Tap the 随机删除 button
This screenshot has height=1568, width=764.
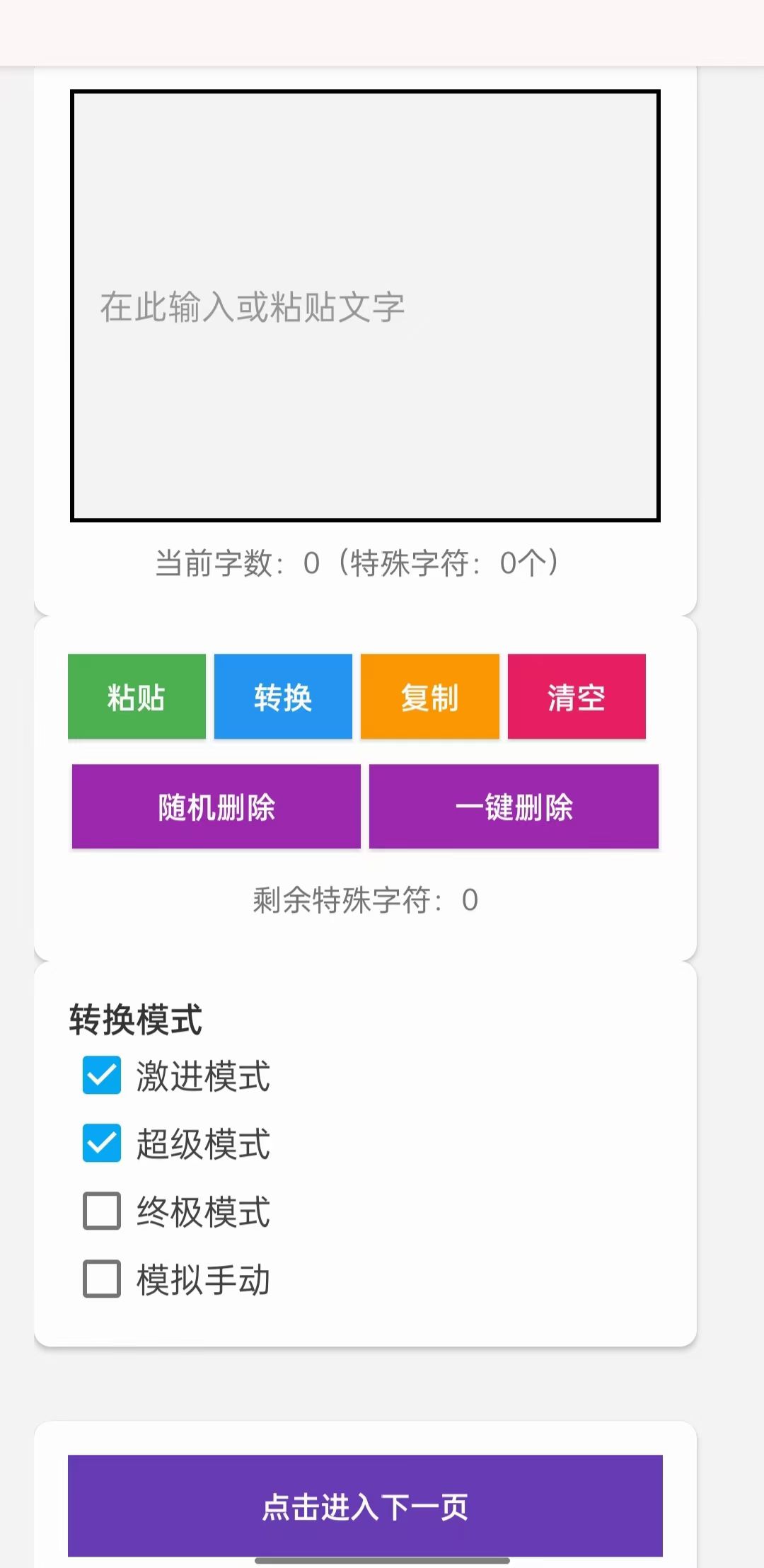click(216, 806)
